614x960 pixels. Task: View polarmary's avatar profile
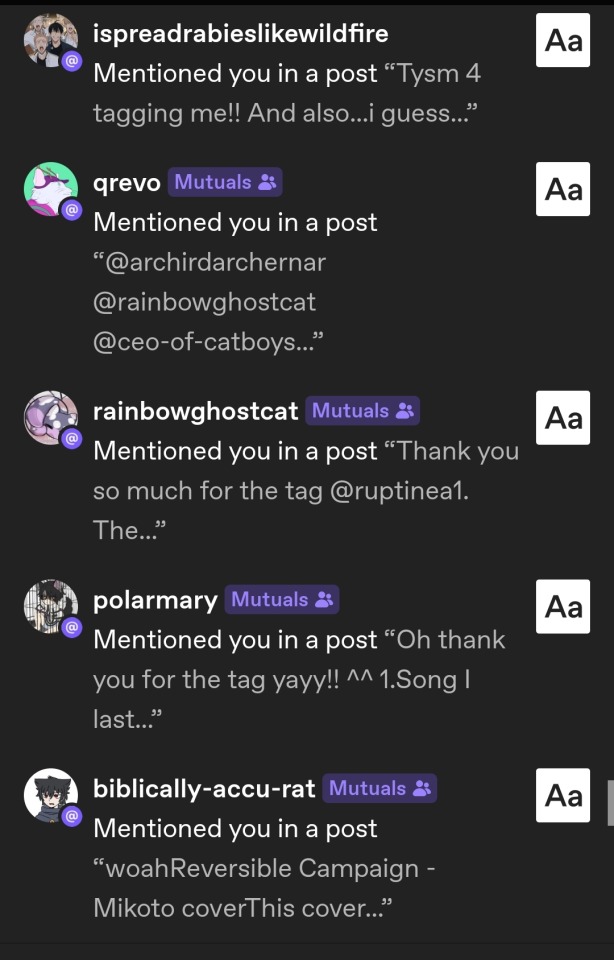[x=50, y=606]
